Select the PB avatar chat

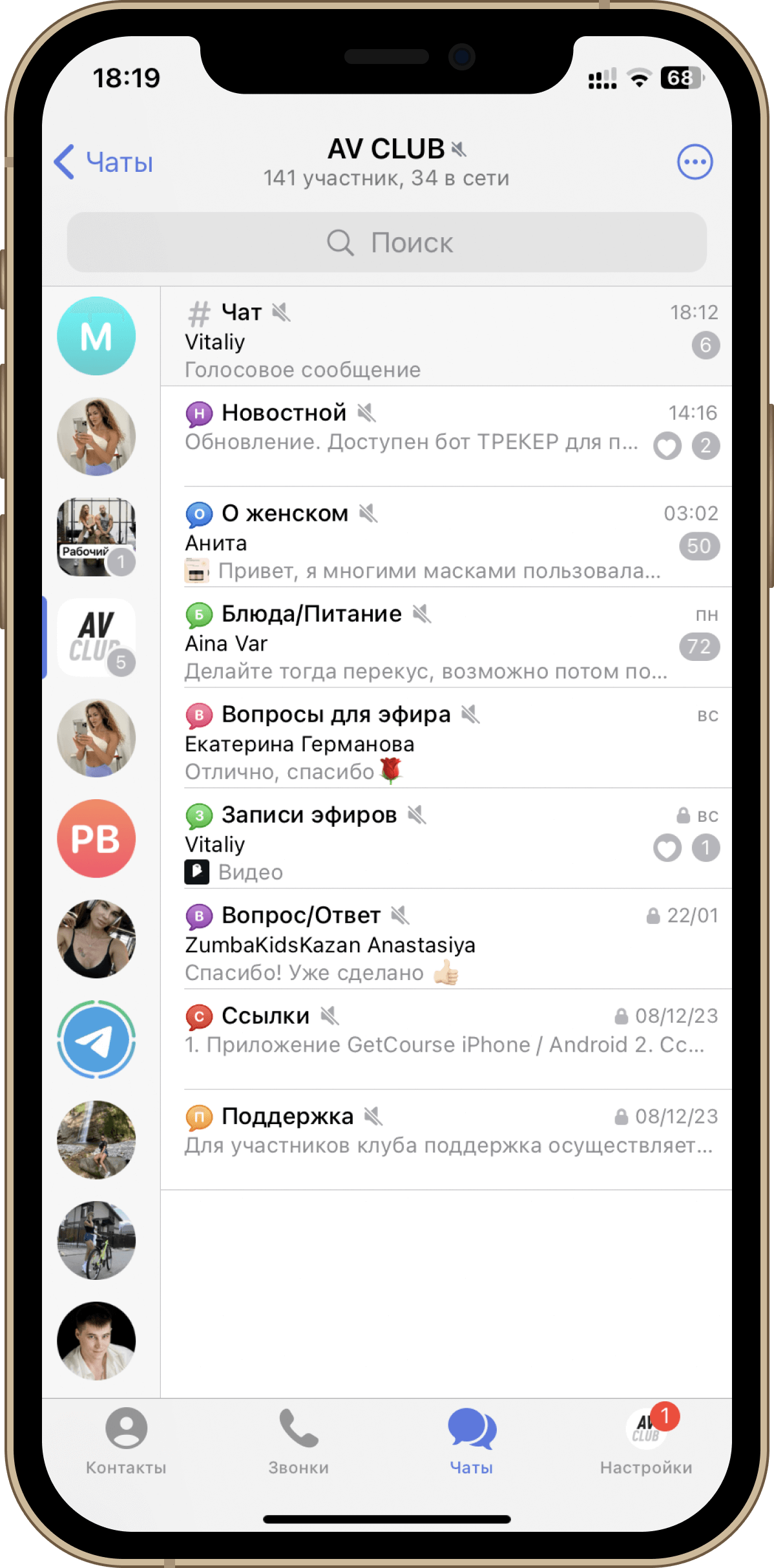96,839
